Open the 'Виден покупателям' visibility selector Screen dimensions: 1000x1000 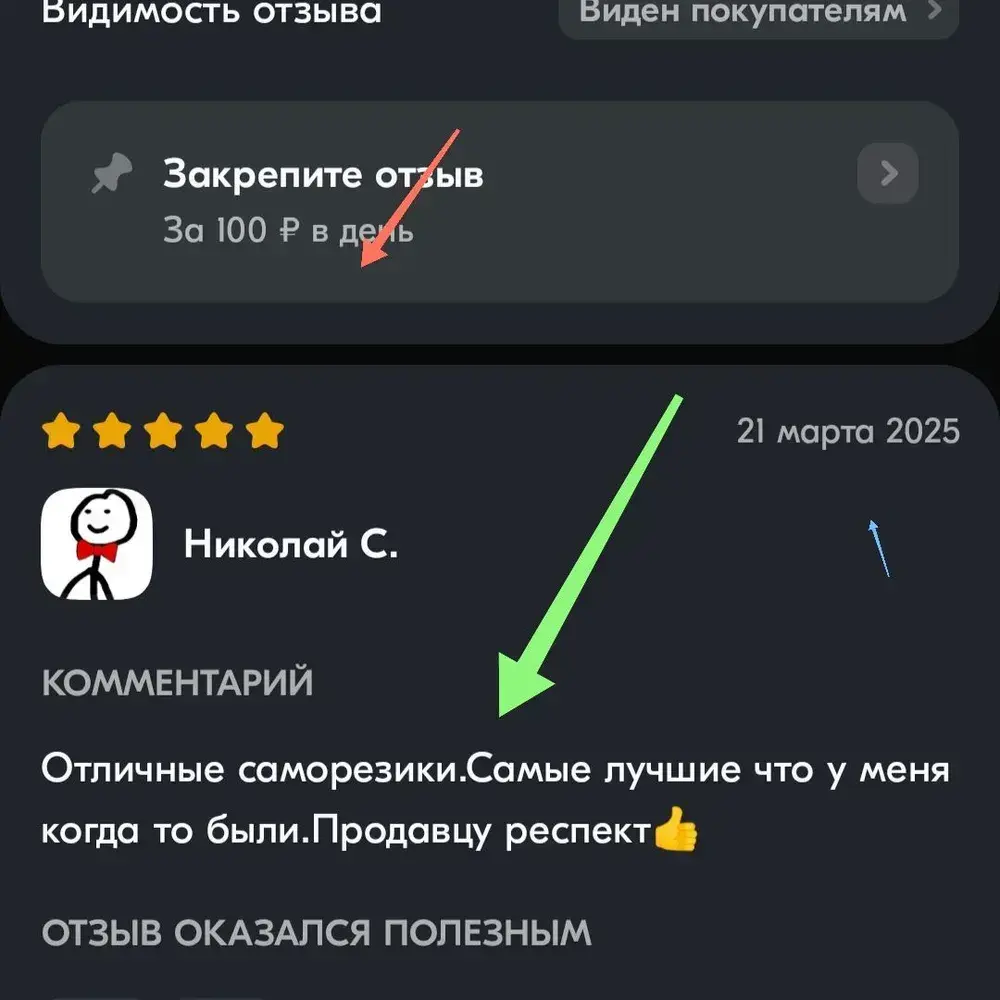758,14
